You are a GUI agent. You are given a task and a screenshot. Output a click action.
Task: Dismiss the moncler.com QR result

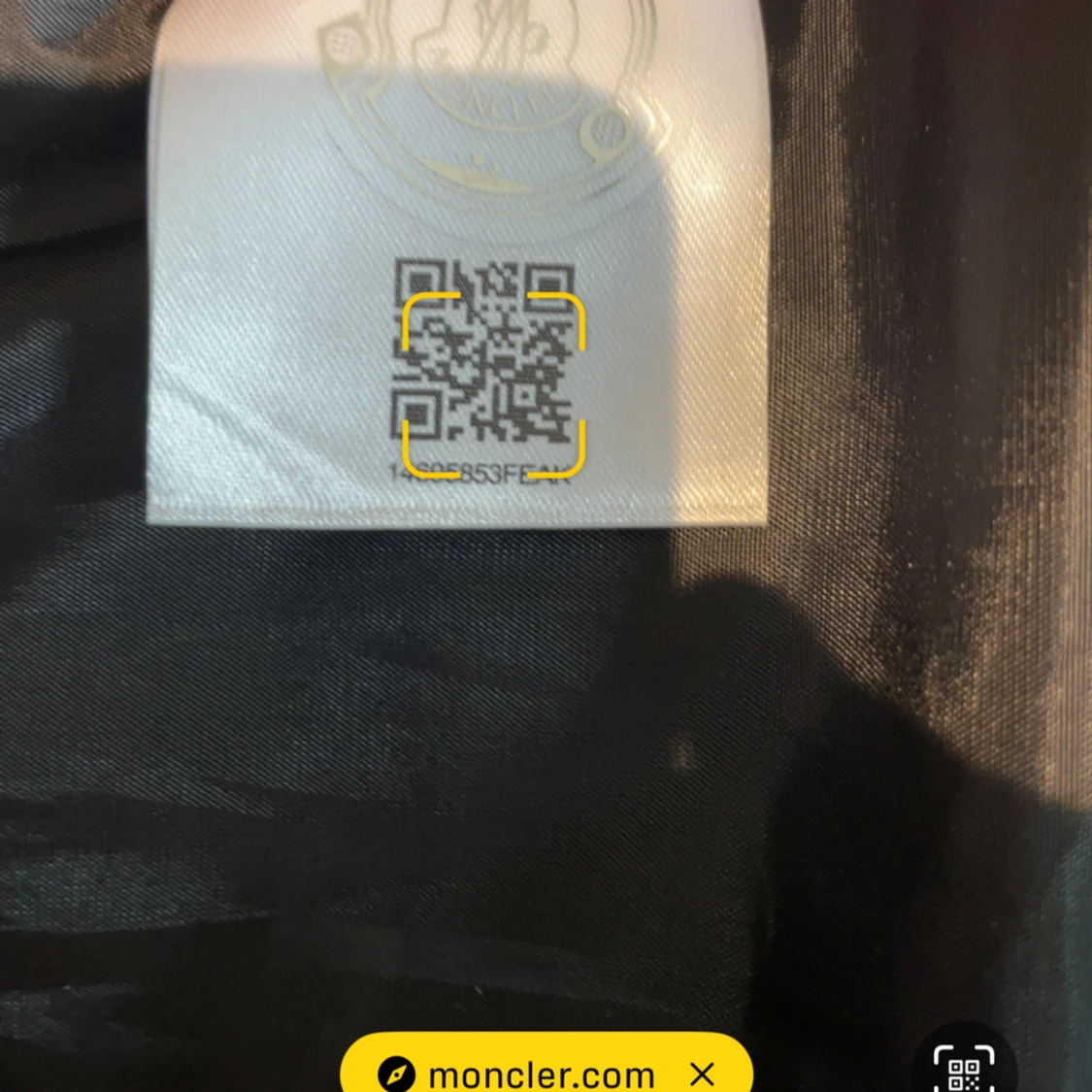point(703,1074)
